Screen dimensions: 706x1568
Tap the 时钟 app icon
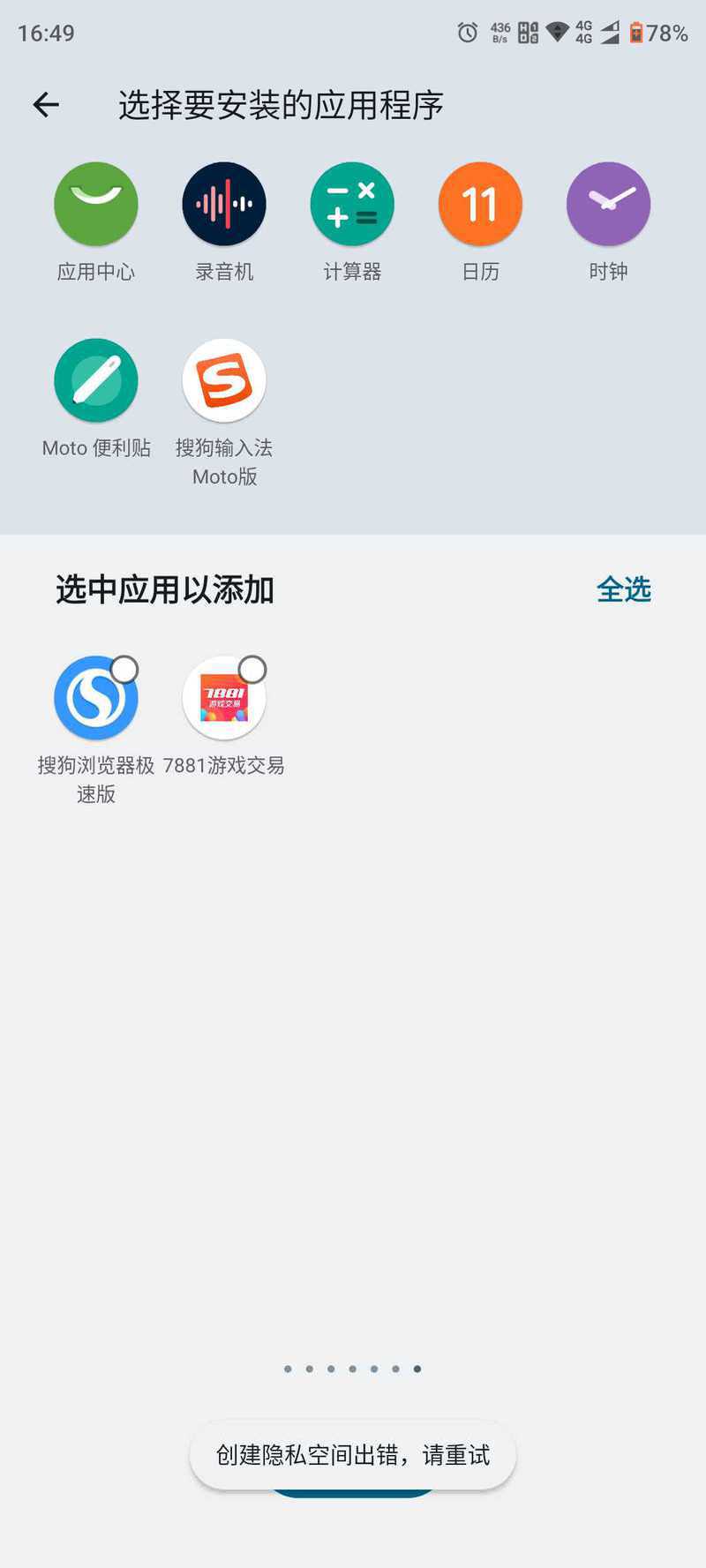[608, 204]
